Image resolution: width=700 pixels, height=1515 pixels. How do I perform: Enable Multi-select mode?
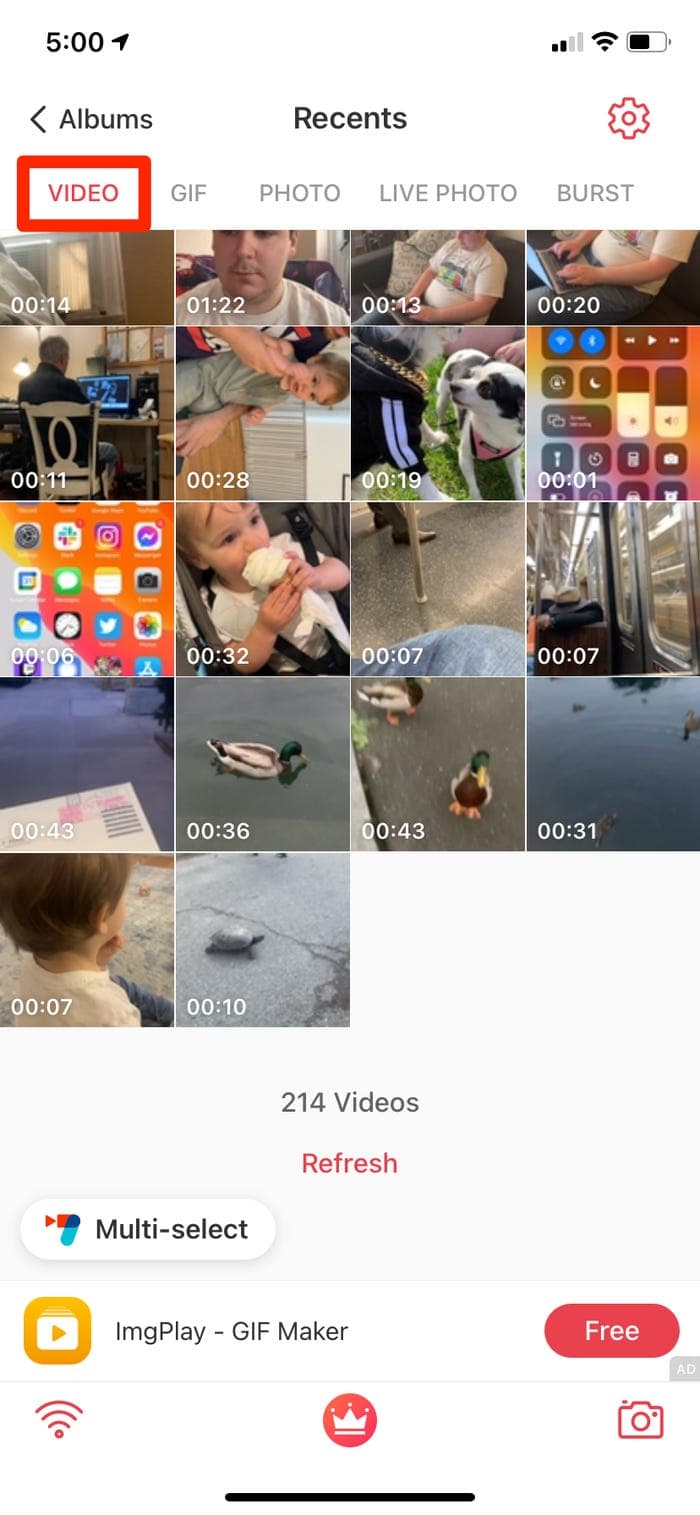pos(148,1229)
